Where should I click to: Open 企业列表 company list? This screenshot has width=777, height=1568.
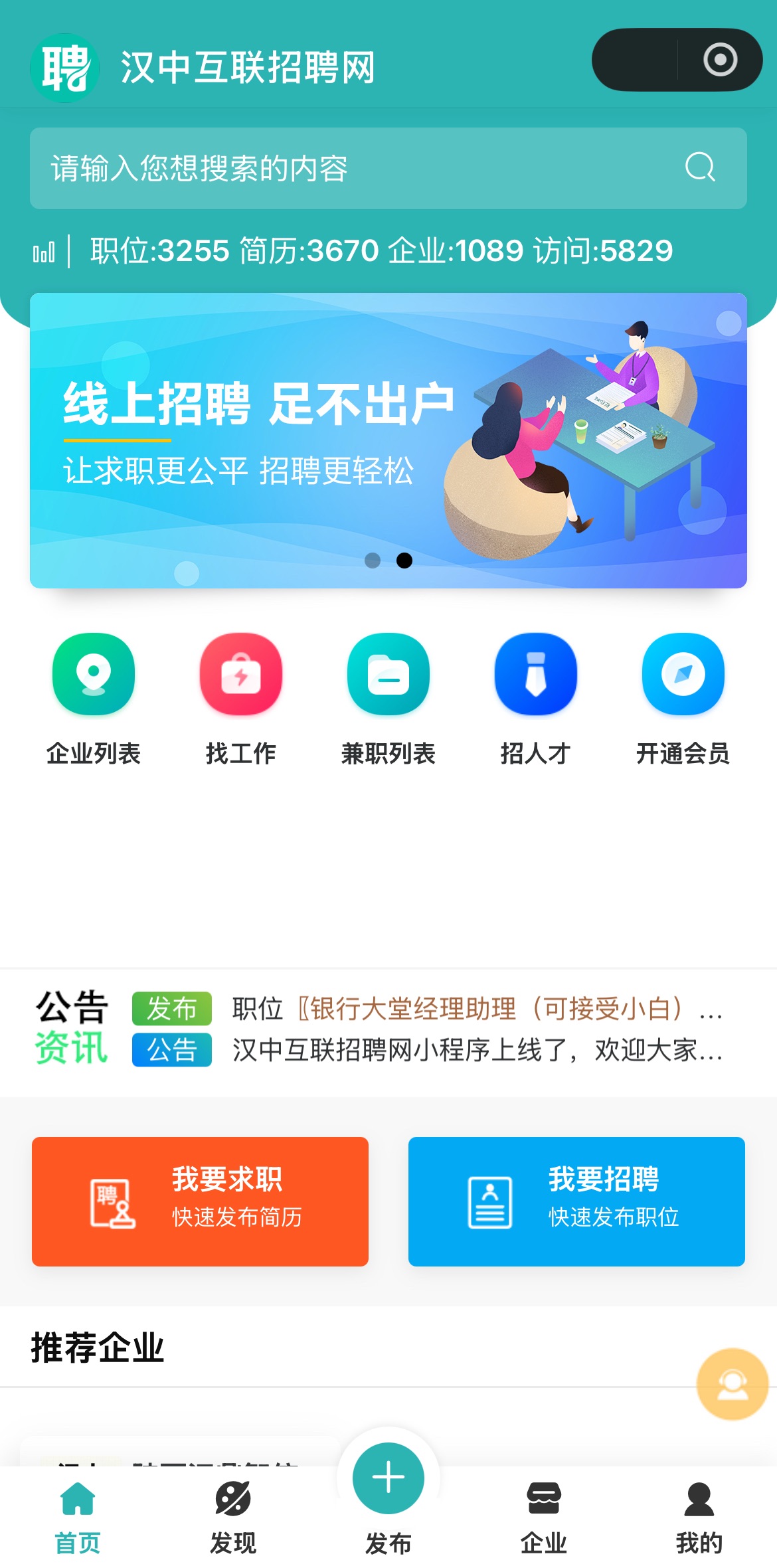pyautogui.click(x=94, y=699)
